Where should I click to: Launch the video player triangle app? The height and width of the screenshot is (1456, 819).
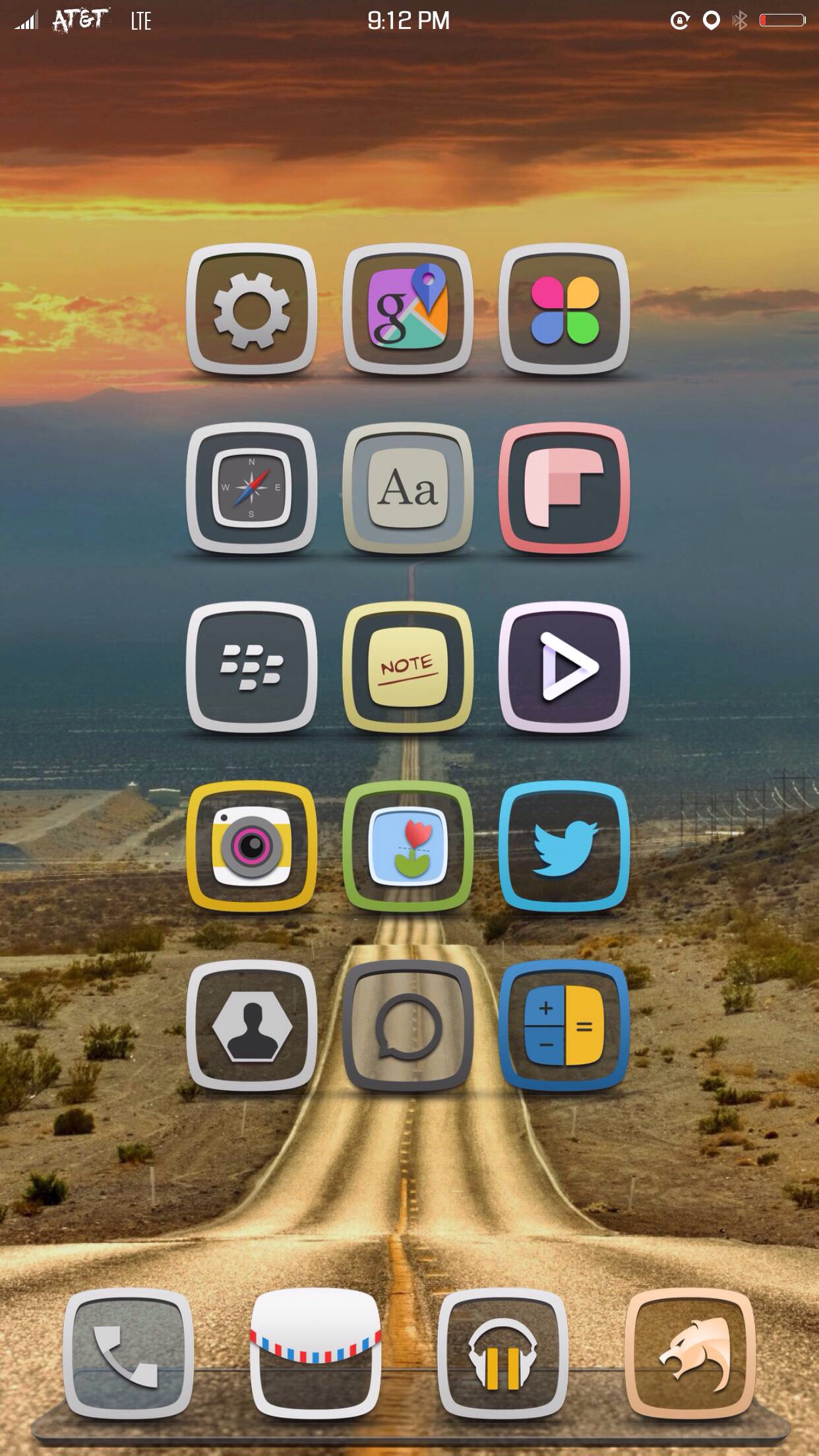tap(564, 667)
